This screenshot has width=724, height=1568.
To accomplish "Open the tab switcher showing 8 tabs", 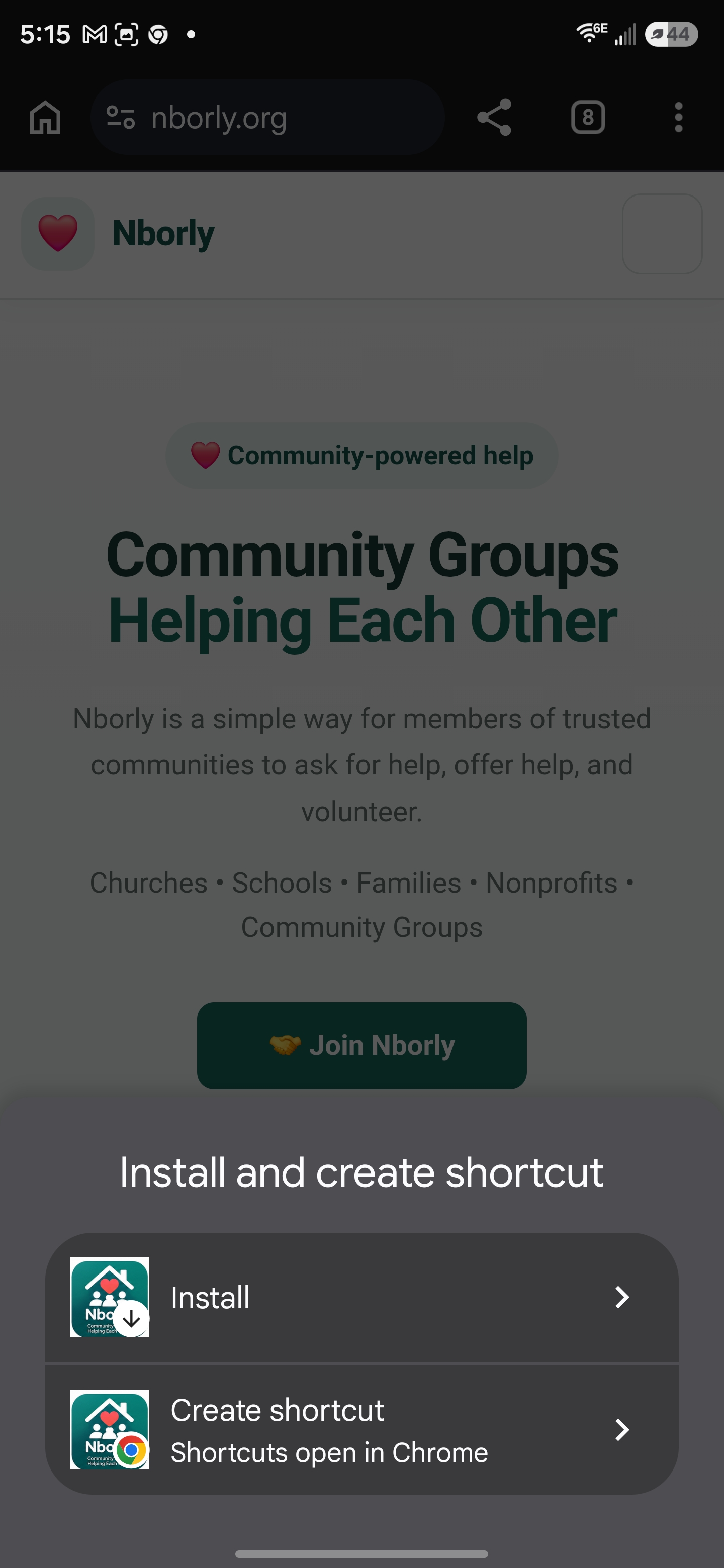I will click(588, 117).
